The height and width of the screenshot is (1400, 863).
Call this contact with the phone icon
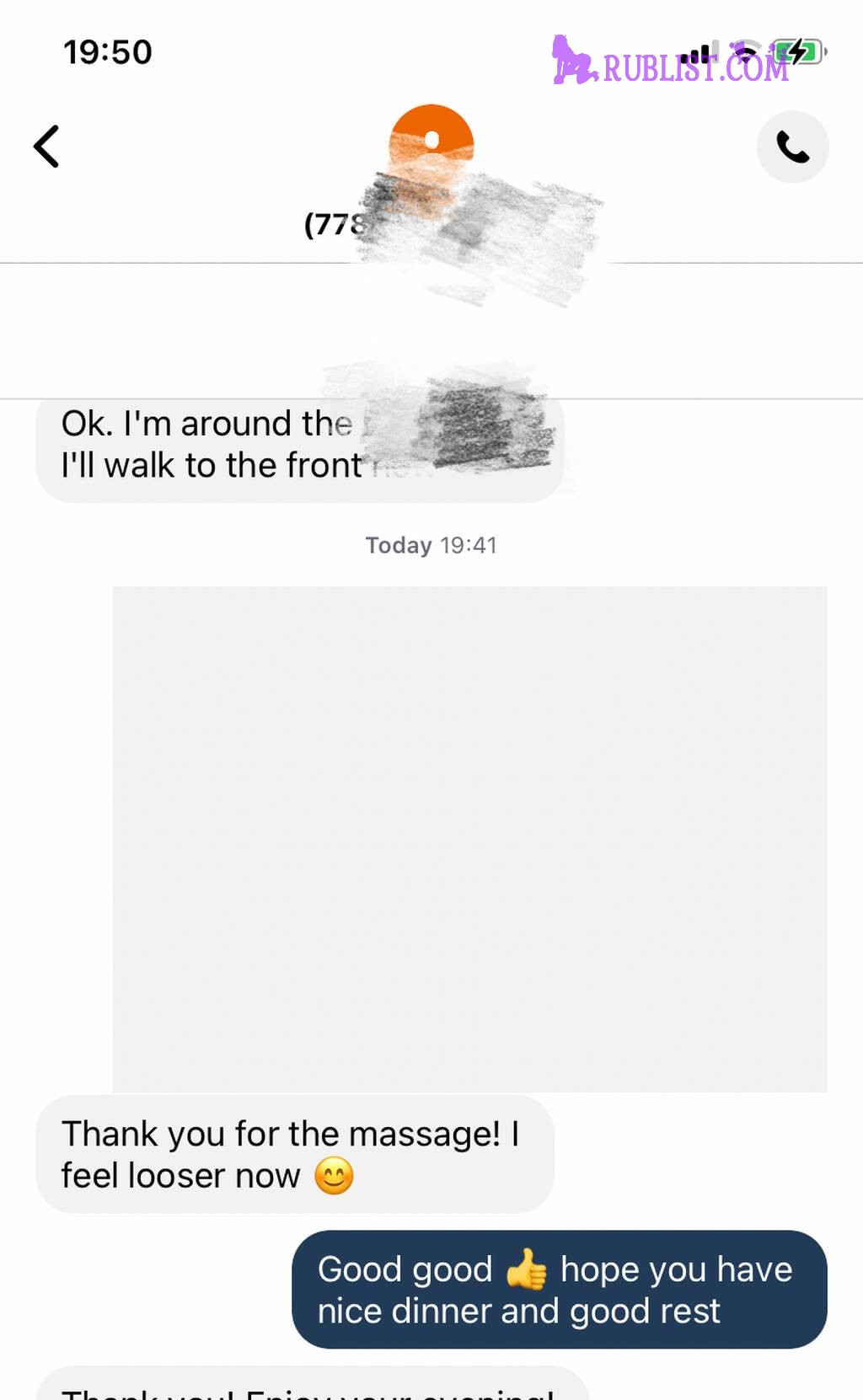pyautogui.click(x=792, y=147)
